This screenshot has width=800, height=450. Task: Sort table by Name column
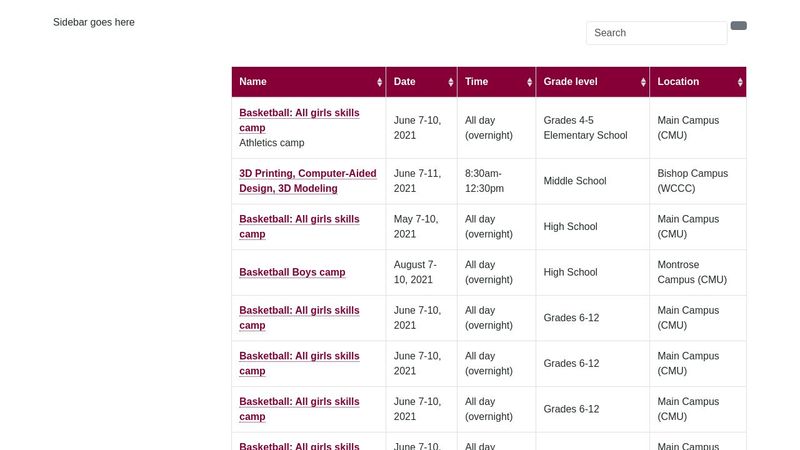308,82
